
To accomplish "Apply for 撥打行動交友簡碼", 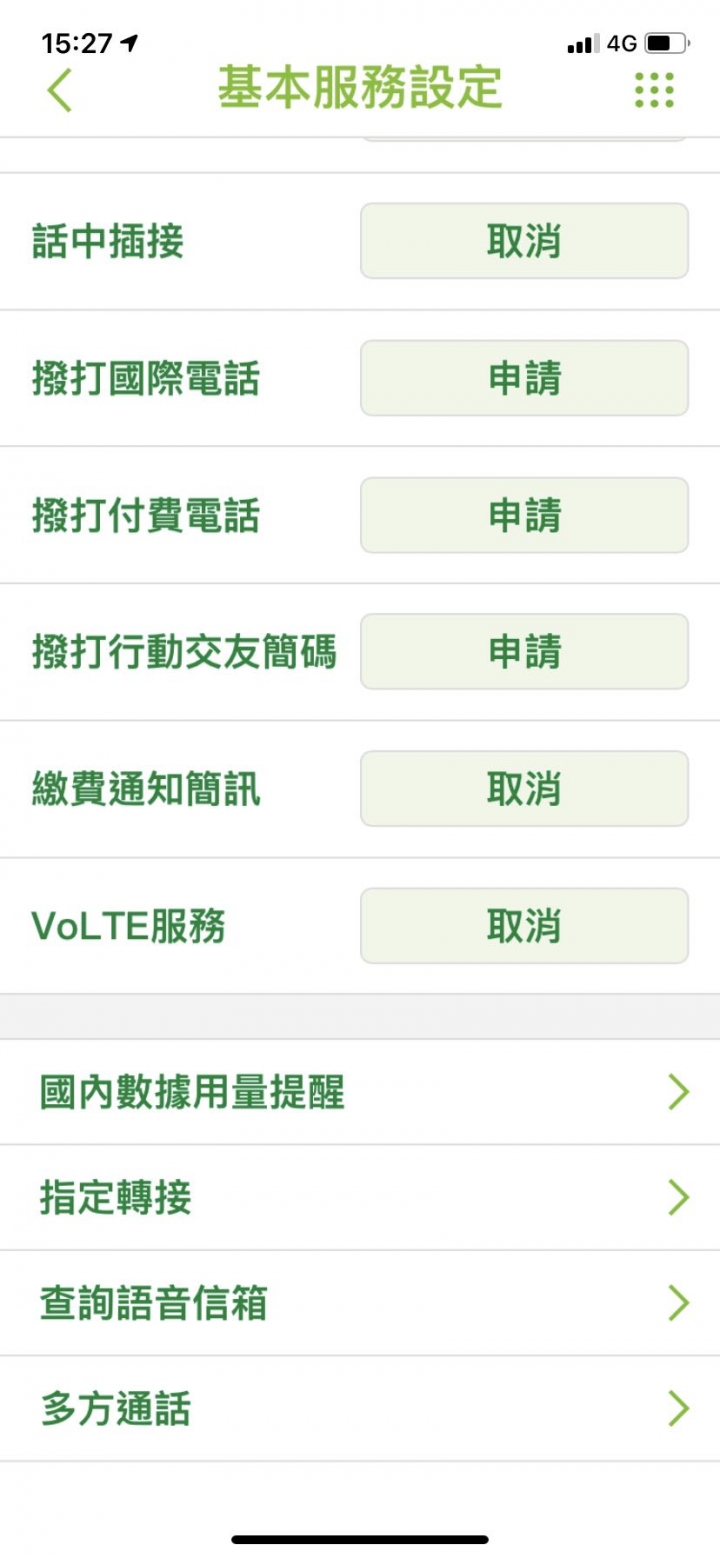I will tap(524, 652).
